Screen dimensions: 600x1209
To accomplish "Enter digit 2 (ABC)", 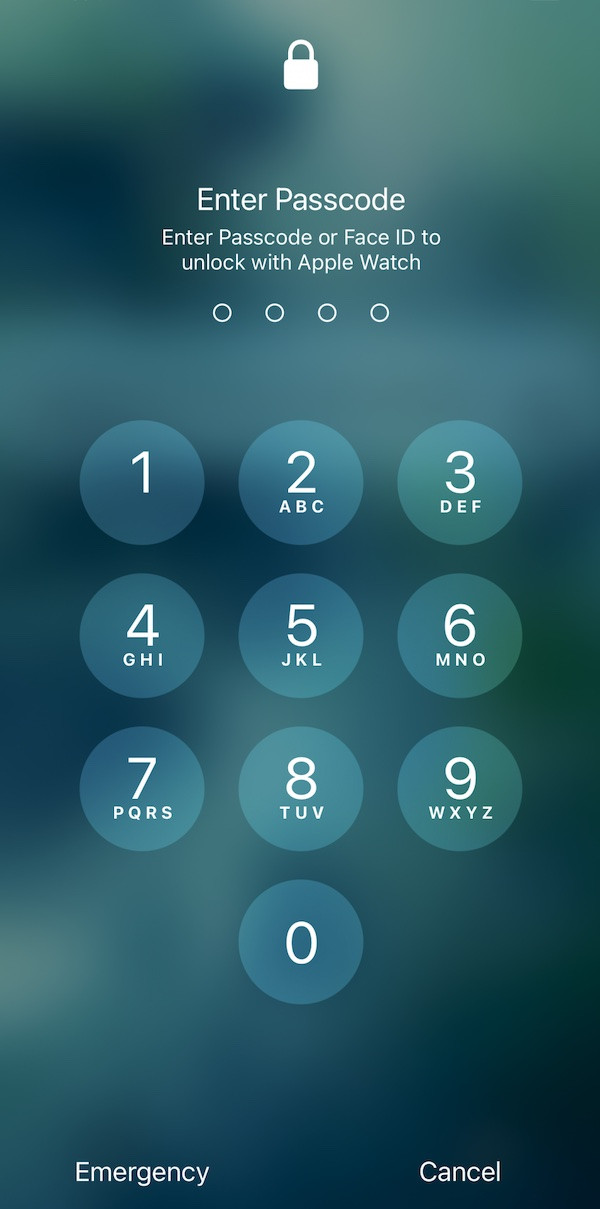I will point(301,483).
